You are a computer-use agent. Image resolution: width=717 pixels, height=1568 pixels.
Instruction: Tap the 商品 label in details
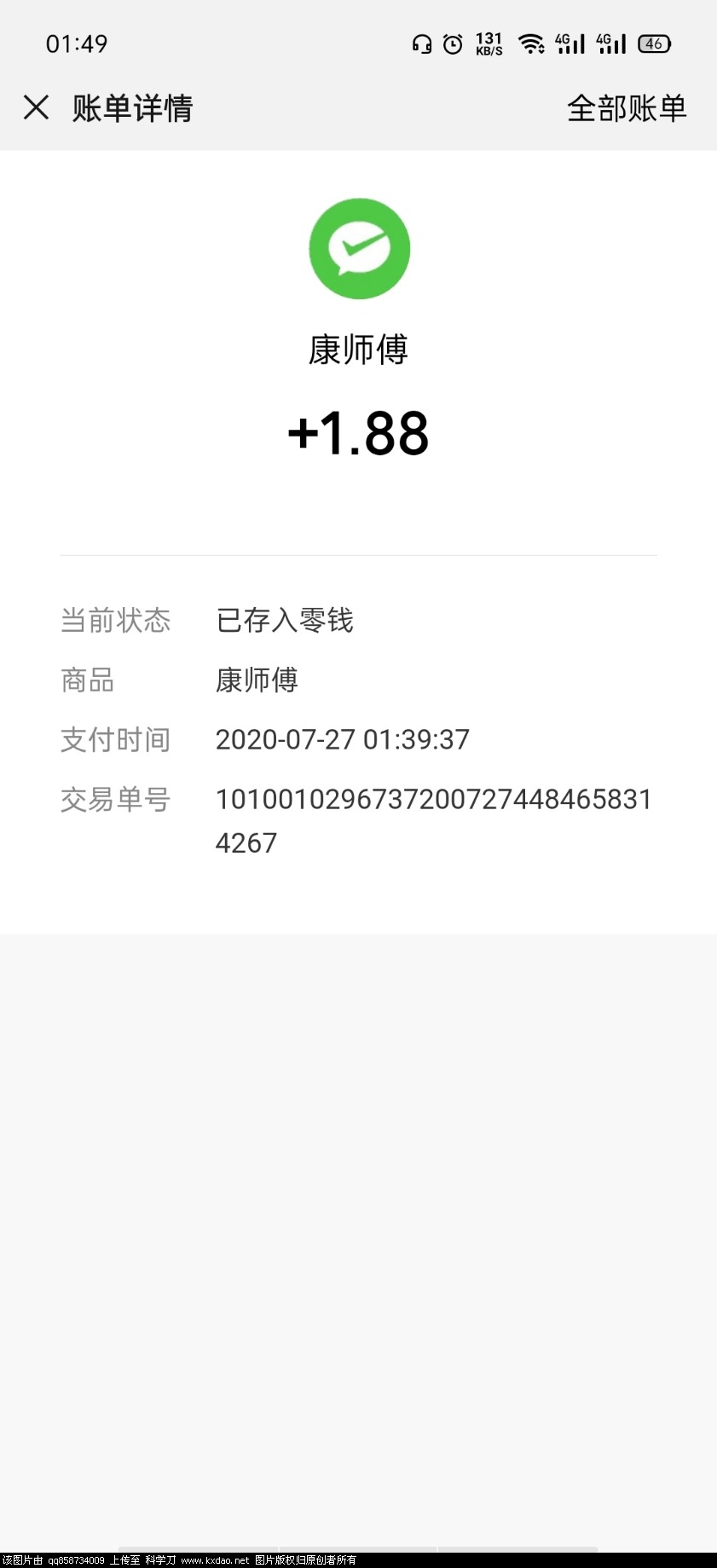[x=86, y=680]
